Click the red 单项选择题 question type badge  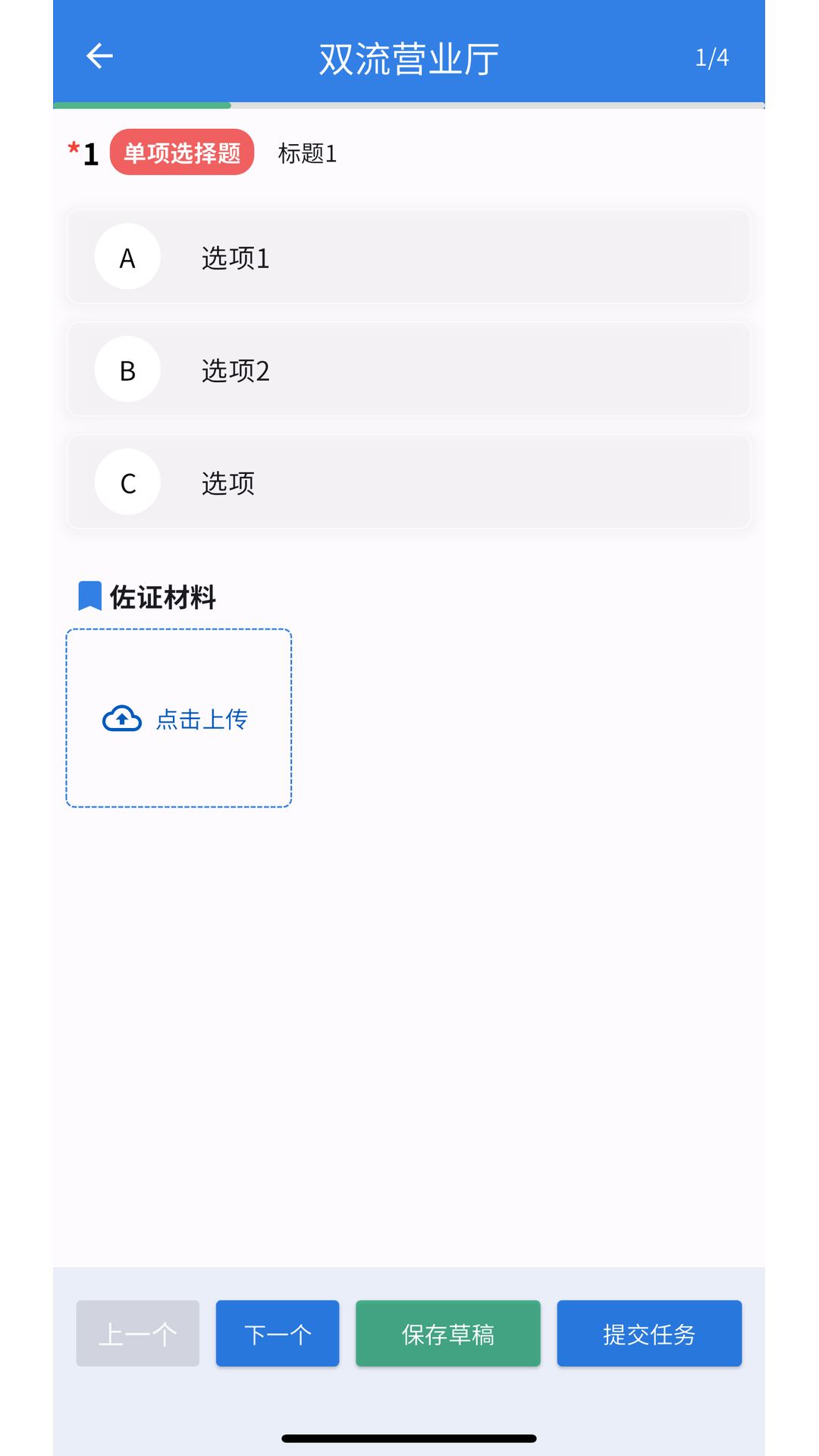coord(182,152)
